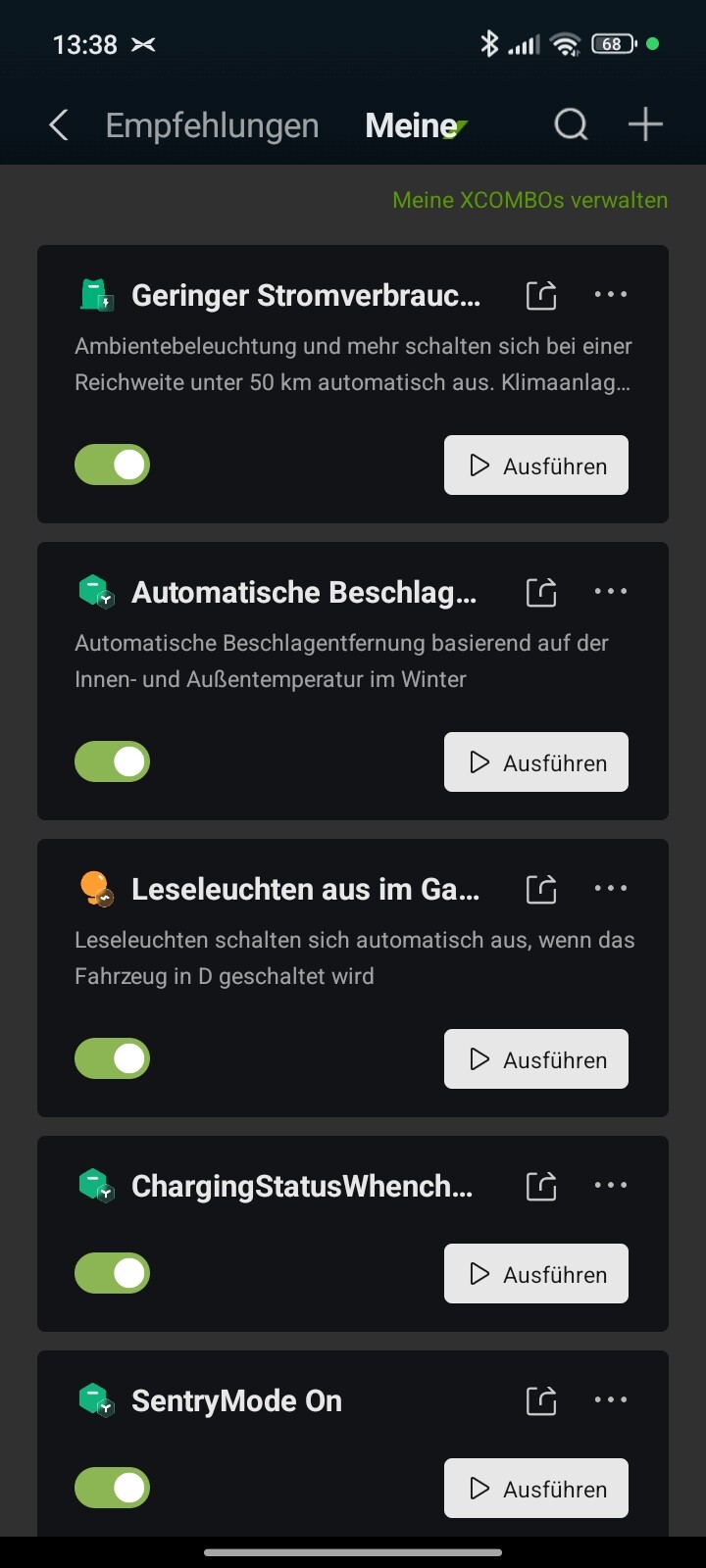This screenshot has width=706, height=1568.
Task: Tap Ausführen for Leseleuchten combo
Action: click(536, 1059)
